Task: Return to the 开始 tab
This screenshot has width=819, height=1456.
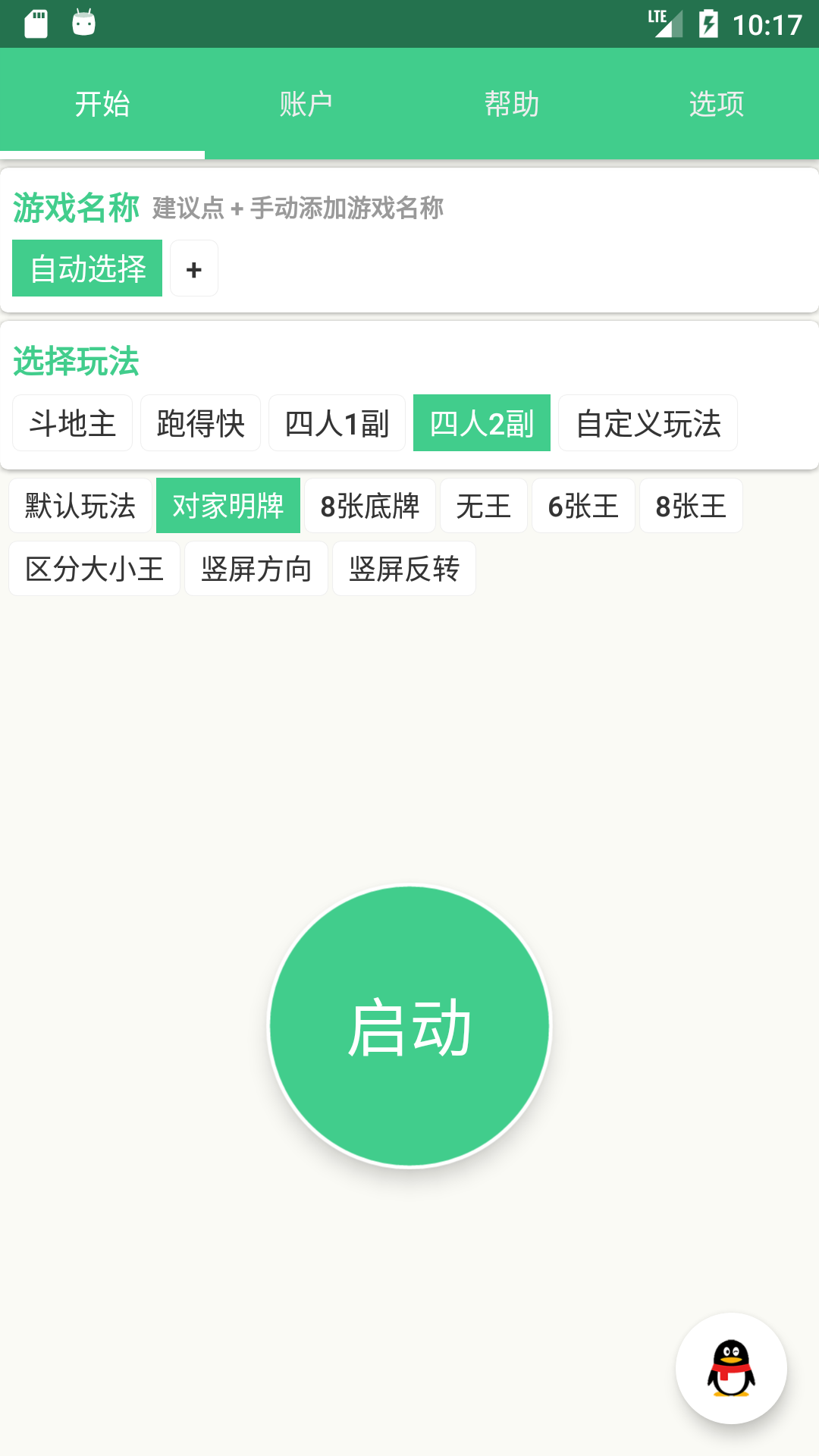Action: tap(102, 104)
